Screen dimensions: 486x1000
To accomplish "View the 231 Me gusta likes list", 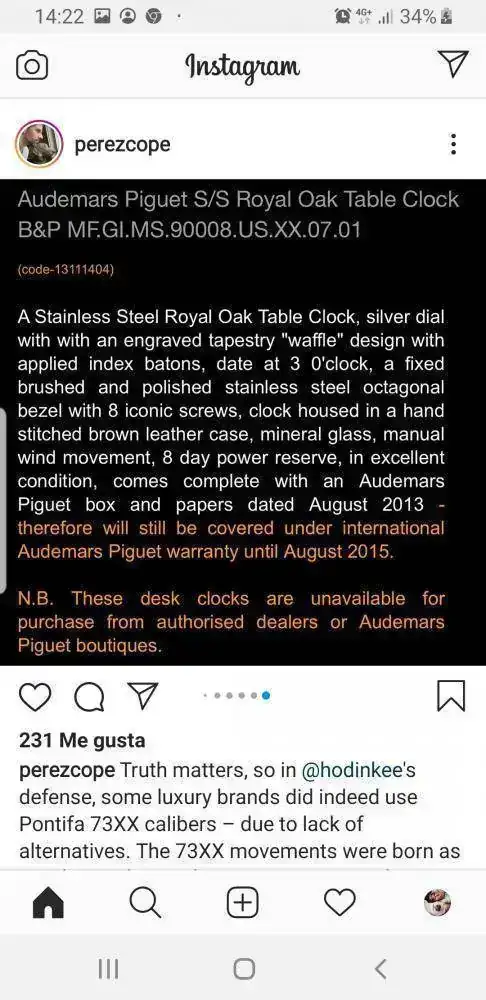I will [82, 740].
